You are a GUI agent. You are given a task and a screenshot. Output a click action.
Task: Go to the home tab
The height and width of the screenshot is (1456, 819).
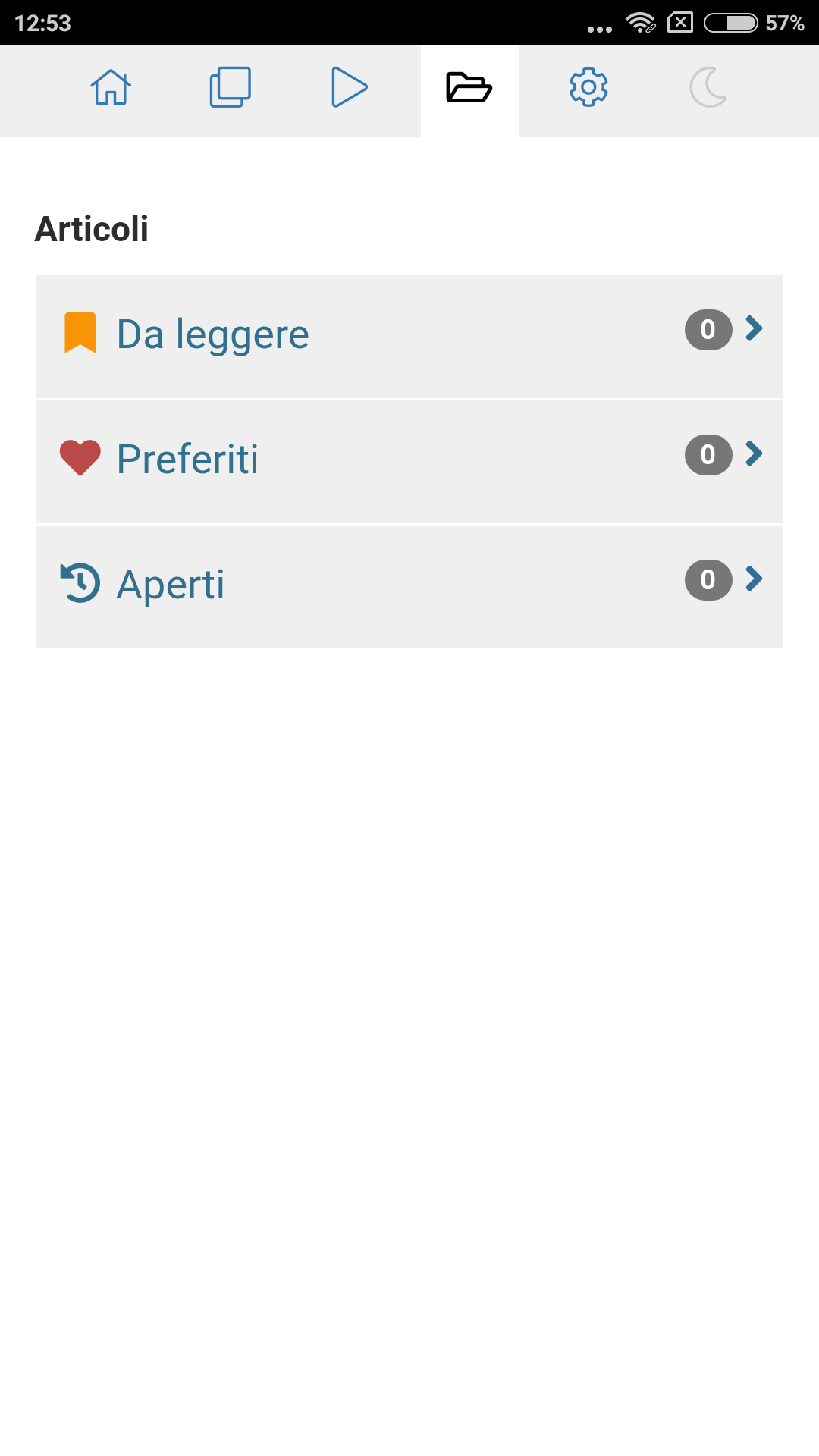tap(111, 88)
